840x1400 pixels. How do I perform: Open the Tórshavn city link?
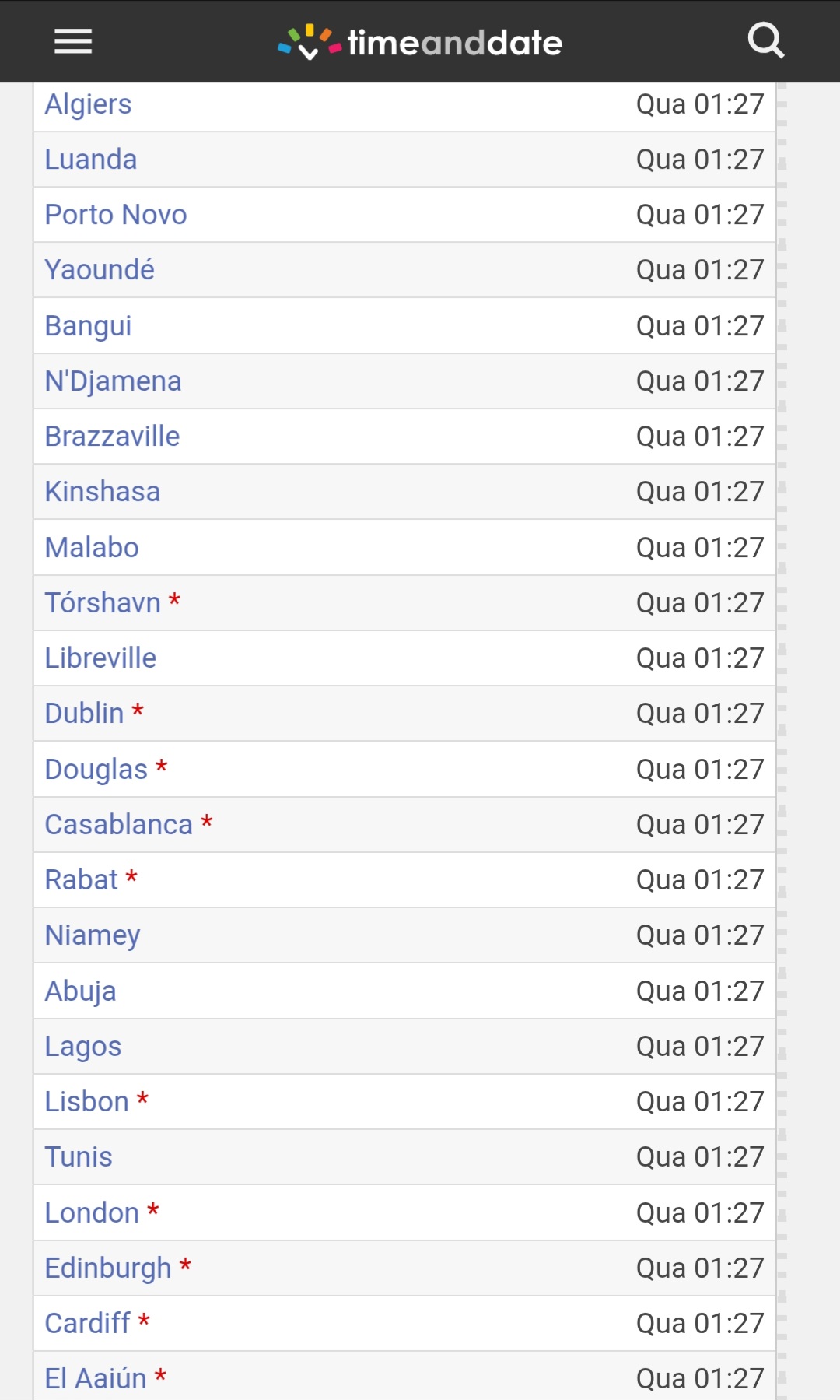[103, 603]
